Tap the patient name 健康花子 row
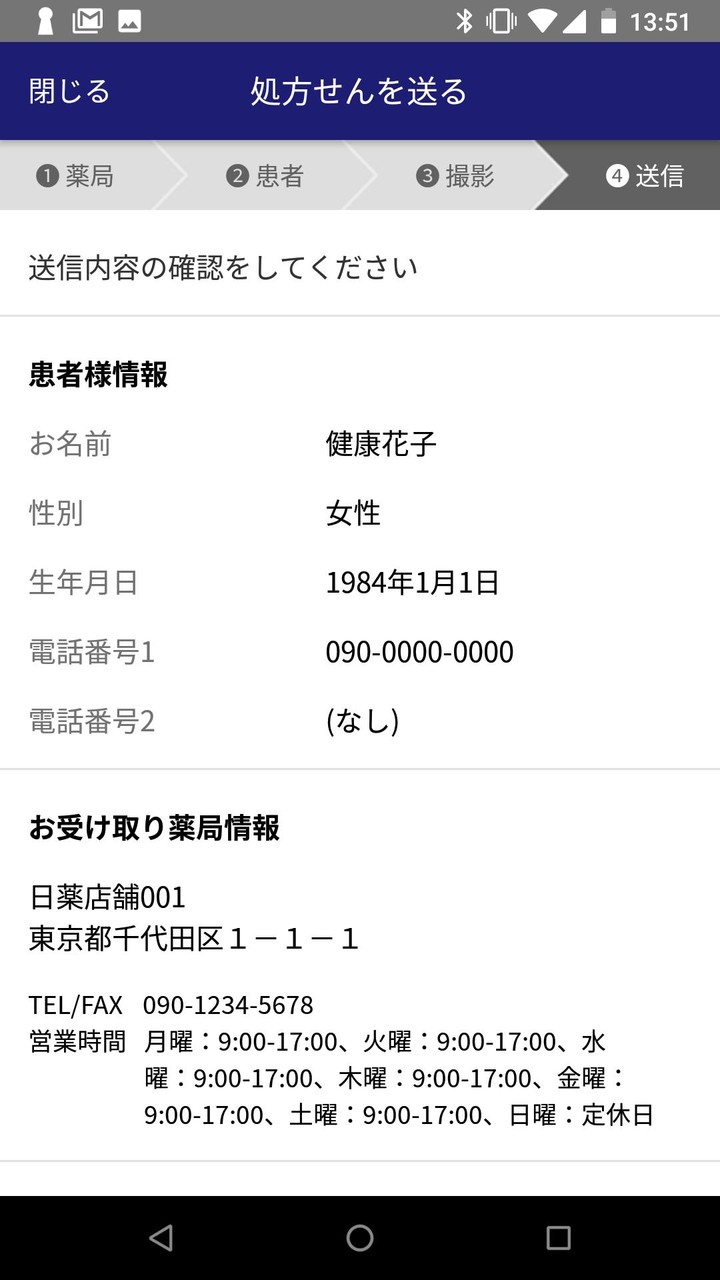Image resolution: width=720 pixels, height=1280 pixels. point(381,443)
